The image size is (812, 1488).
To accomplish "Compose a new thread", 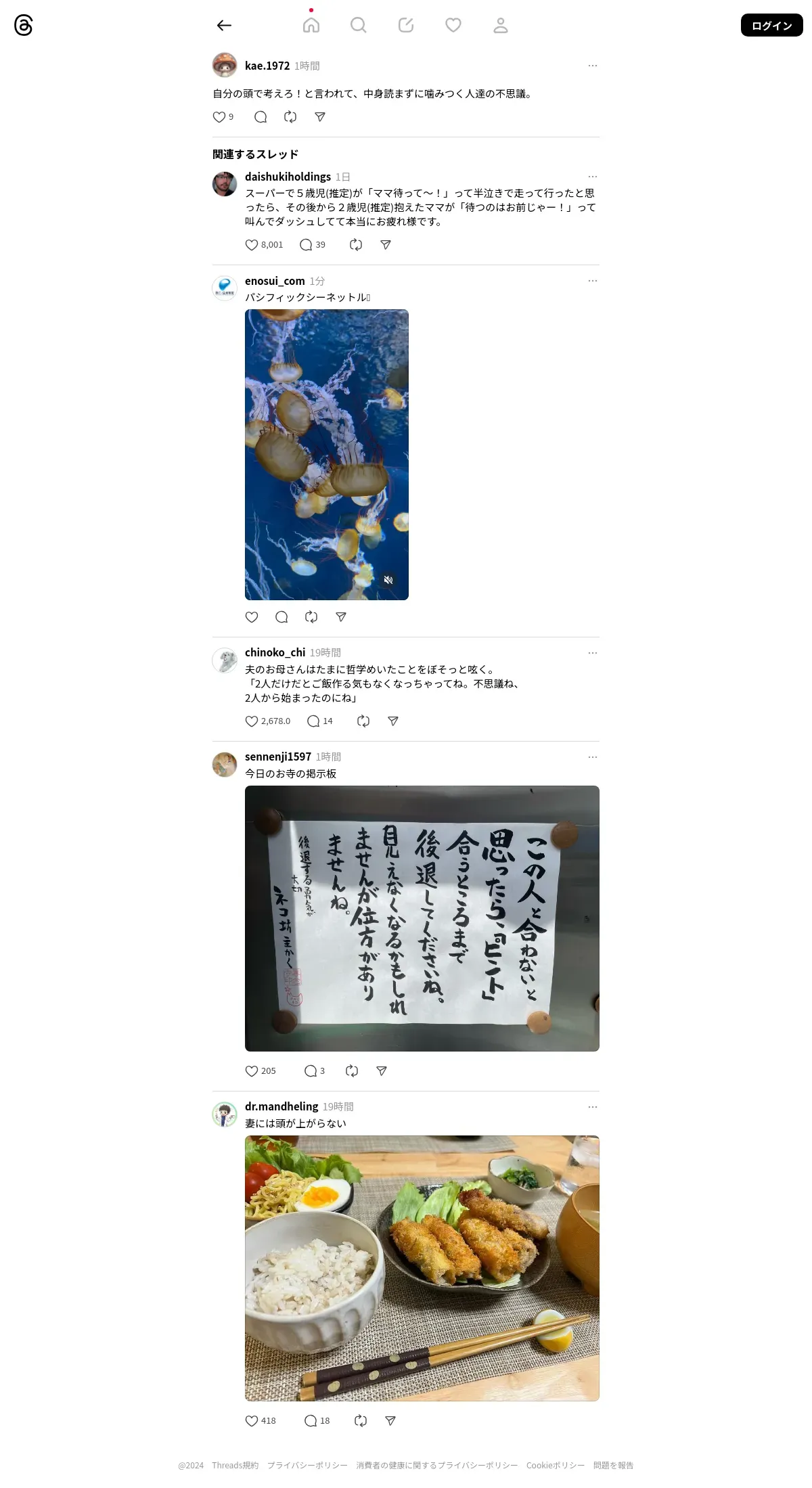I will [406, 26].
